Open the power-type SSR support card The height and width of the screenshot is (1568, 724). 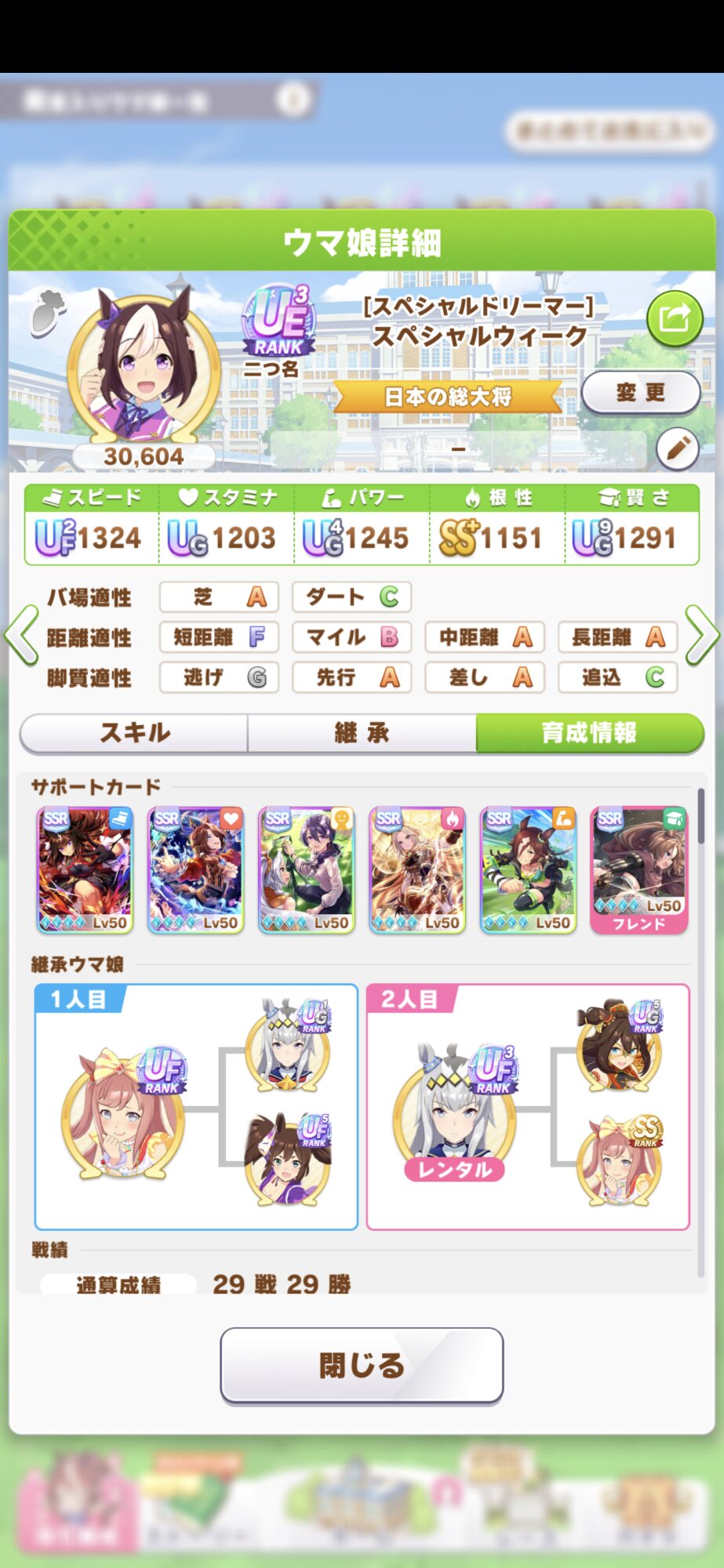pyautogui.click(x=528, y=870)
